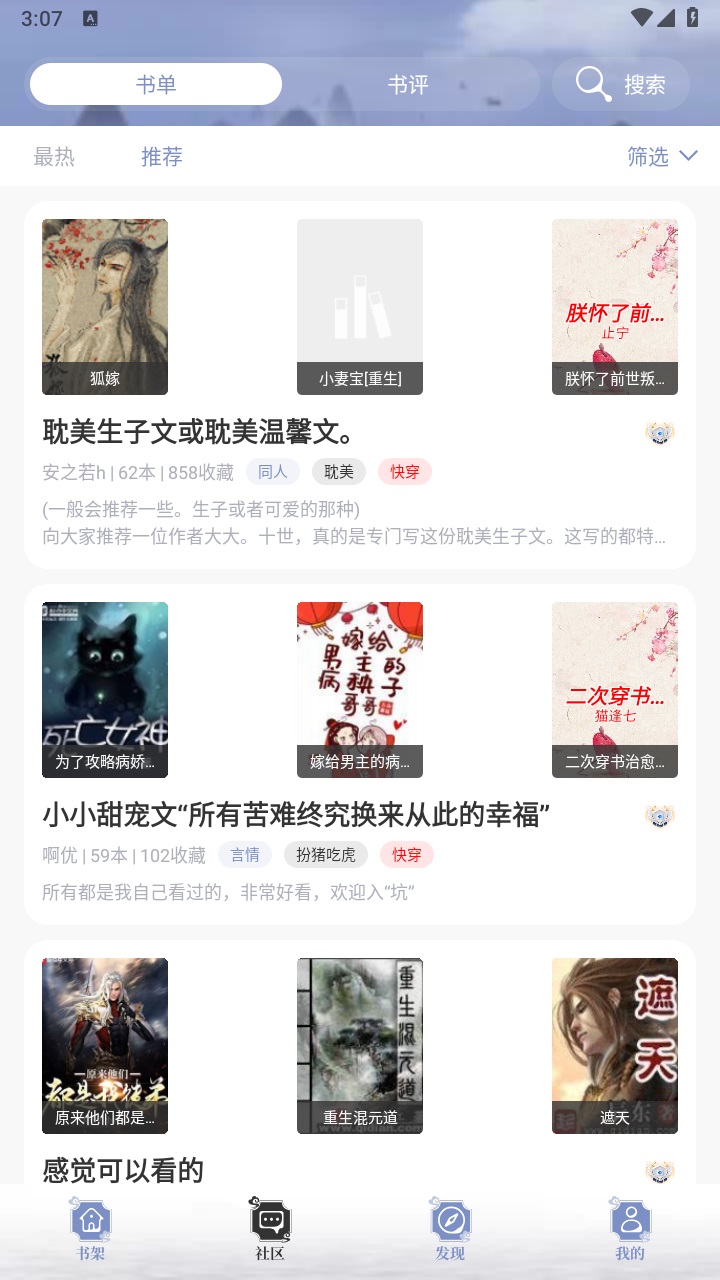
Task: Click the badge icon beside 耽美生子文或耽美温馨文
Action: [x=659, y=432]
